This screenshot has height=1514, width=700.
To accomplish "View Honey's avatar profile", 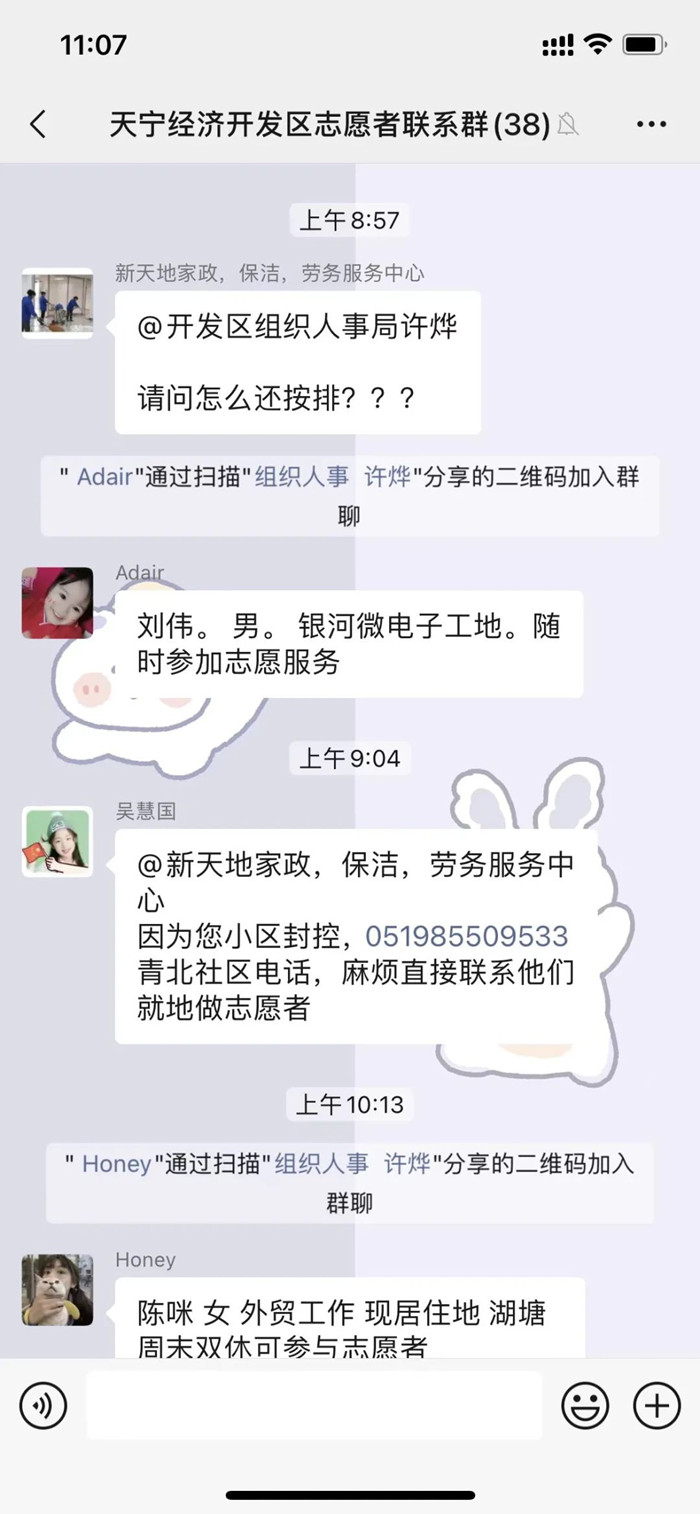I will pyautogui.click(x=57, y=1290).
